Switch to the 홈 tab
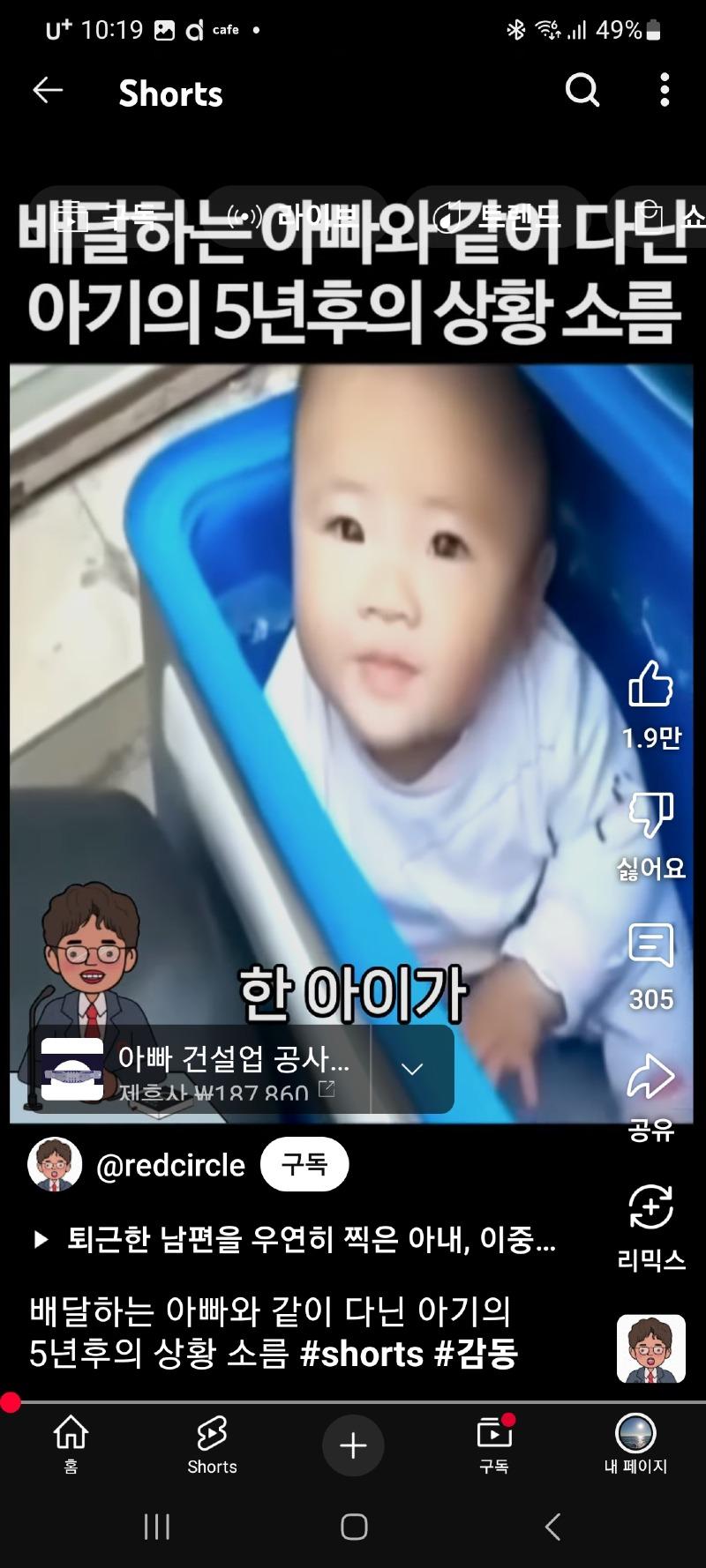 point(71,1445)
